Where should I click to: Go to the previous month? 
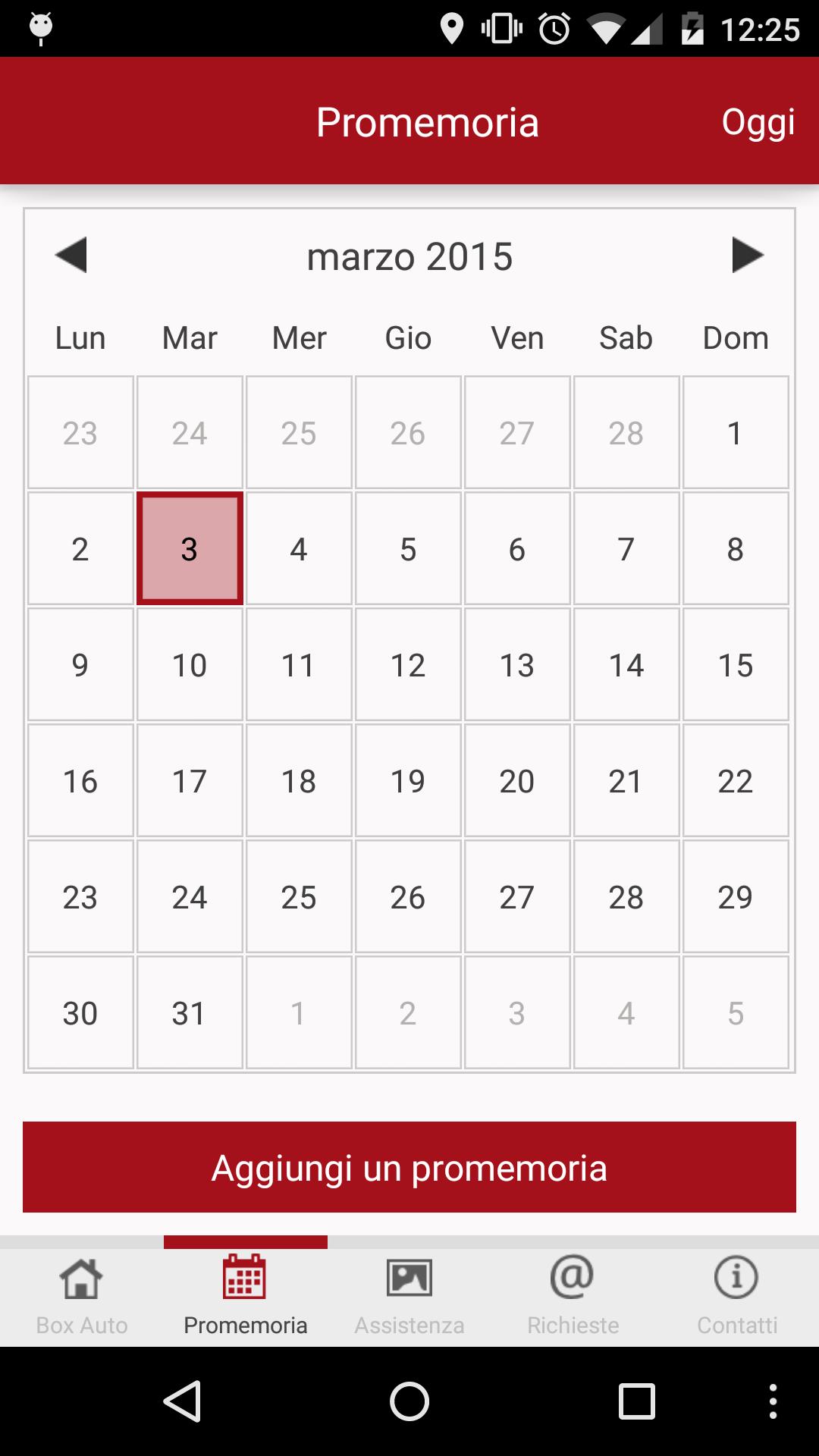pos(72,256)
